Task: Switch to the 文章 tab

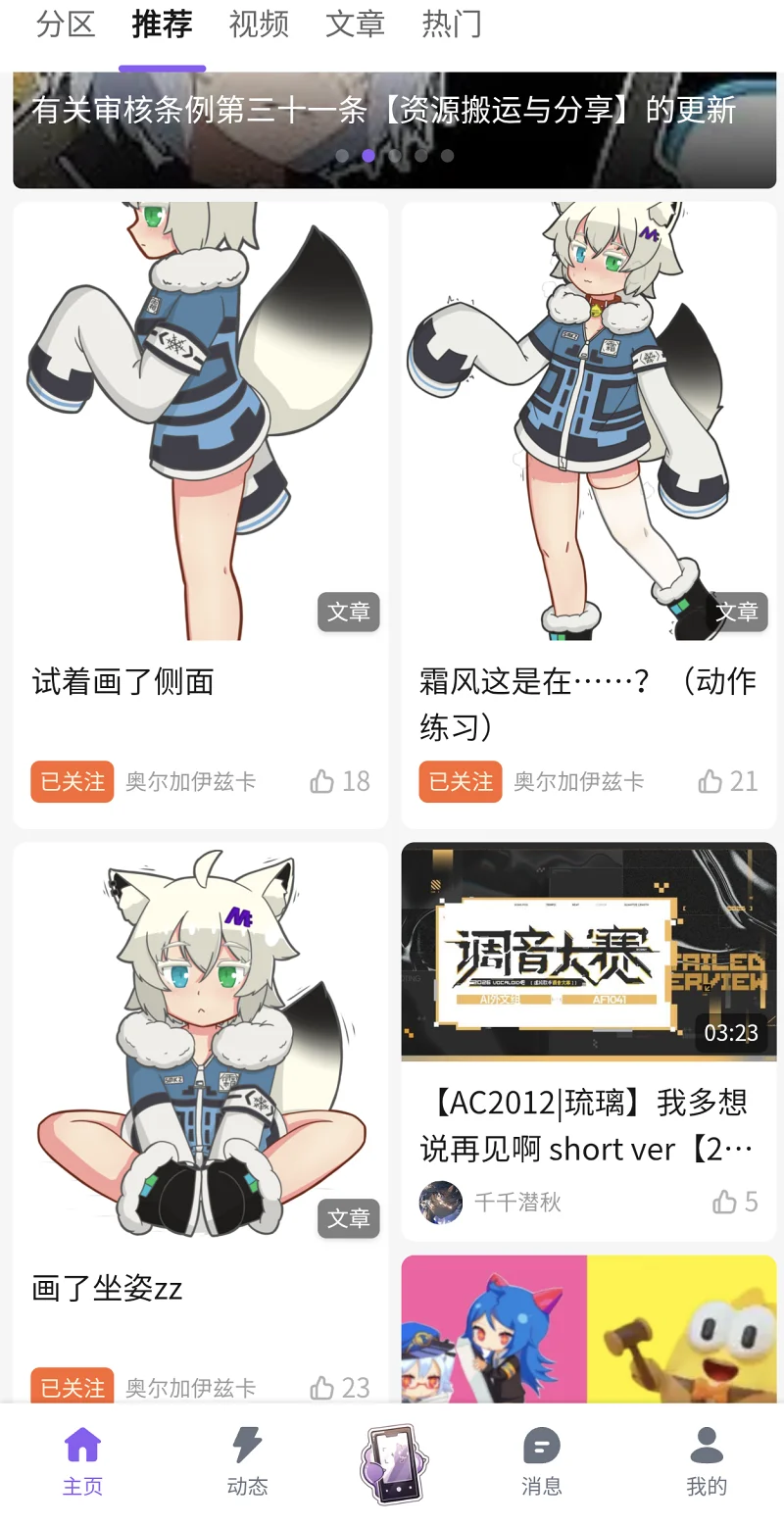Action: 355,24
